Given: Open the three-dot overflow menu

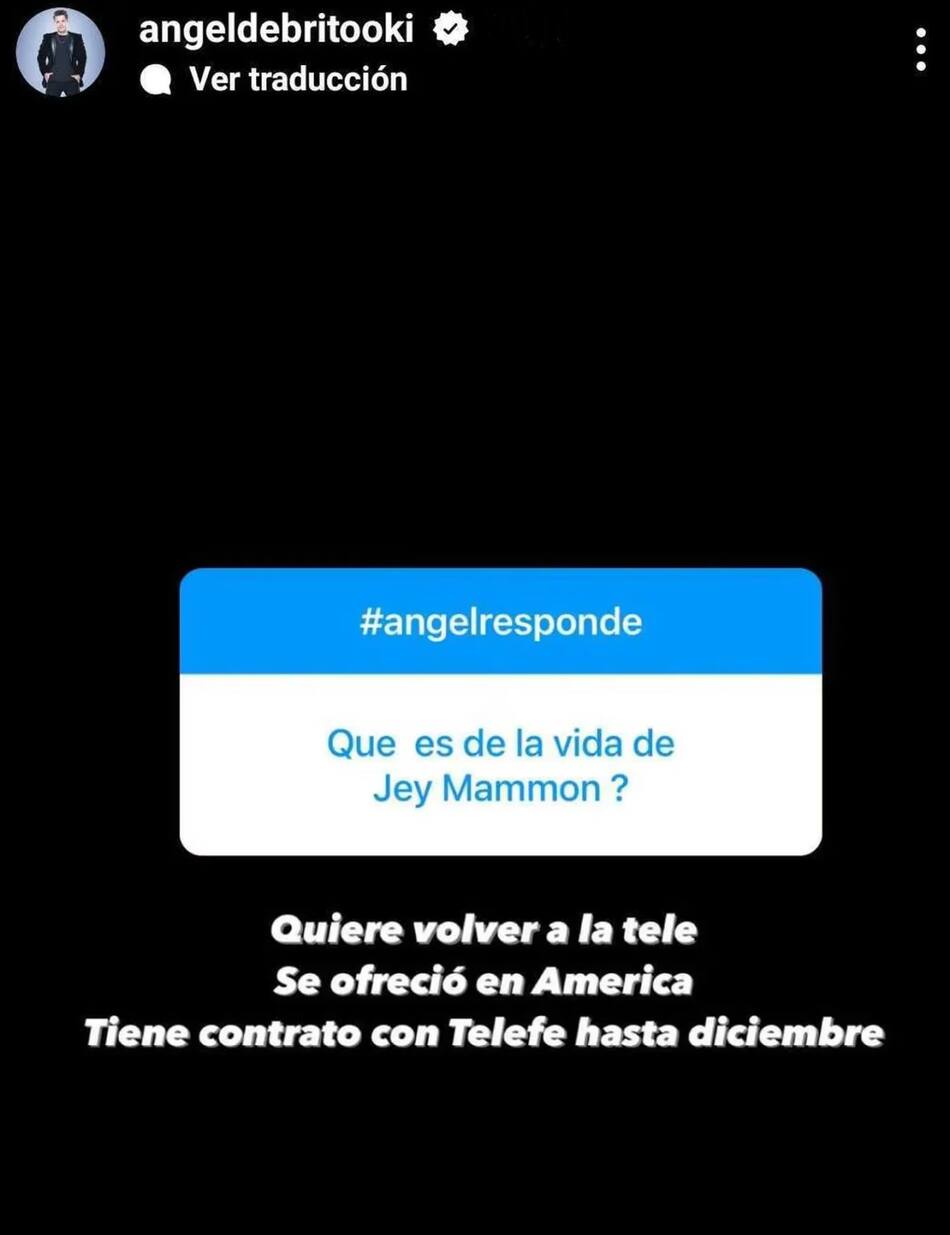Looking at the screenshot, I should 920,49.
